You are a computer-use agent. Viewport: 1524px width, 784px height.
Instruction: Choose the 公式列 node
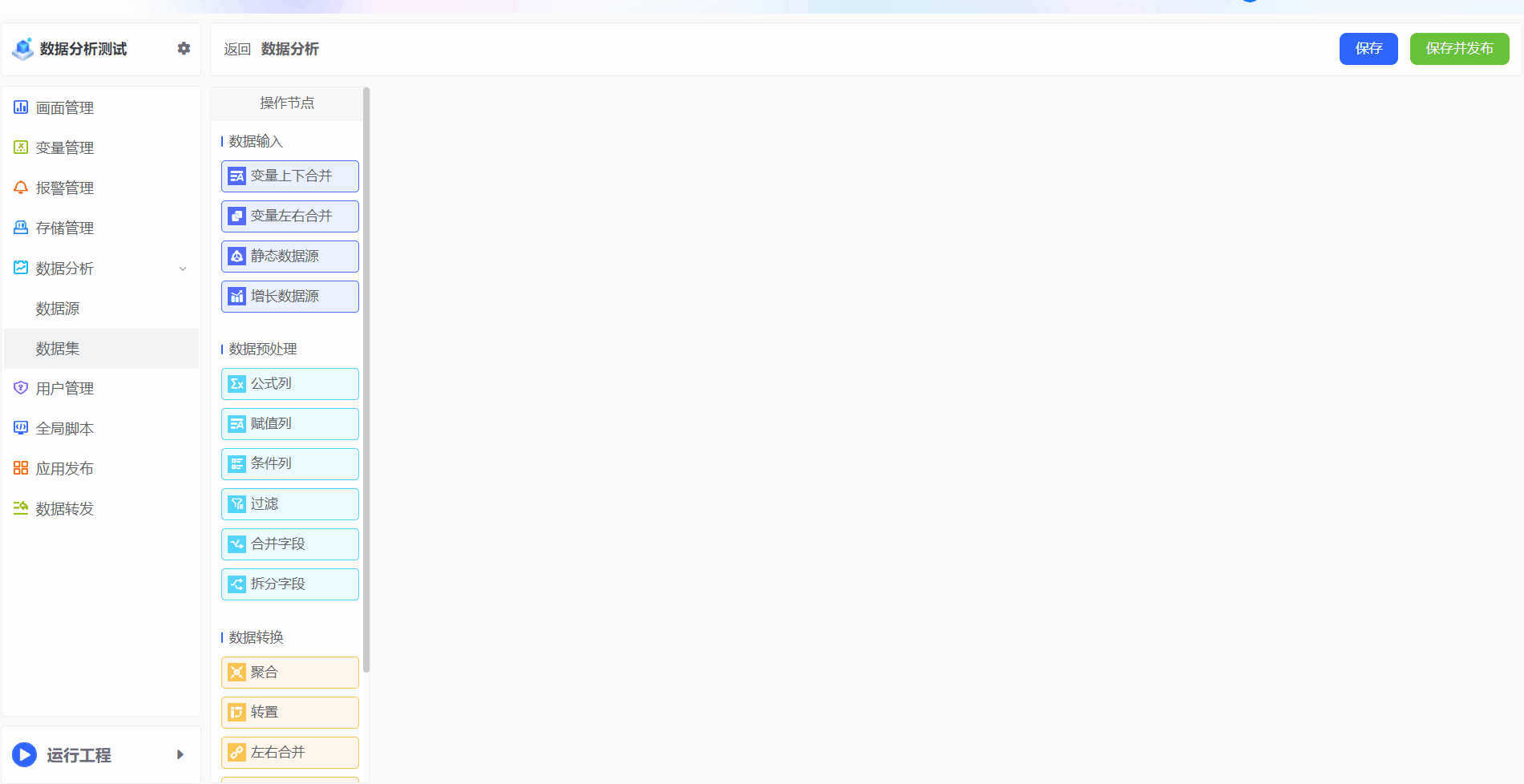pyautogui.click(x=290, y=384)
